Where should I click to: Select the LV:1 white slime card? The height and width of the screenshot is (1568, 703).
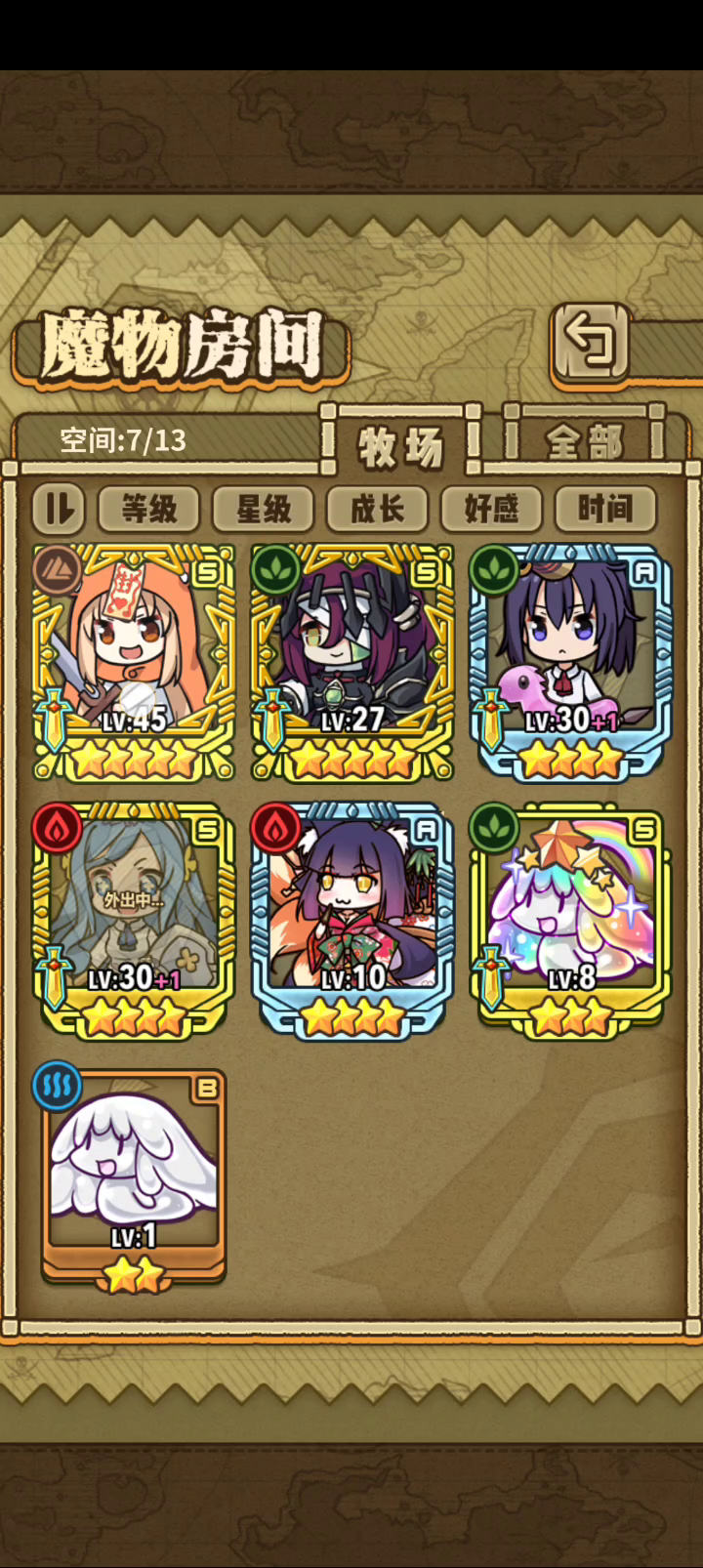134,1176
